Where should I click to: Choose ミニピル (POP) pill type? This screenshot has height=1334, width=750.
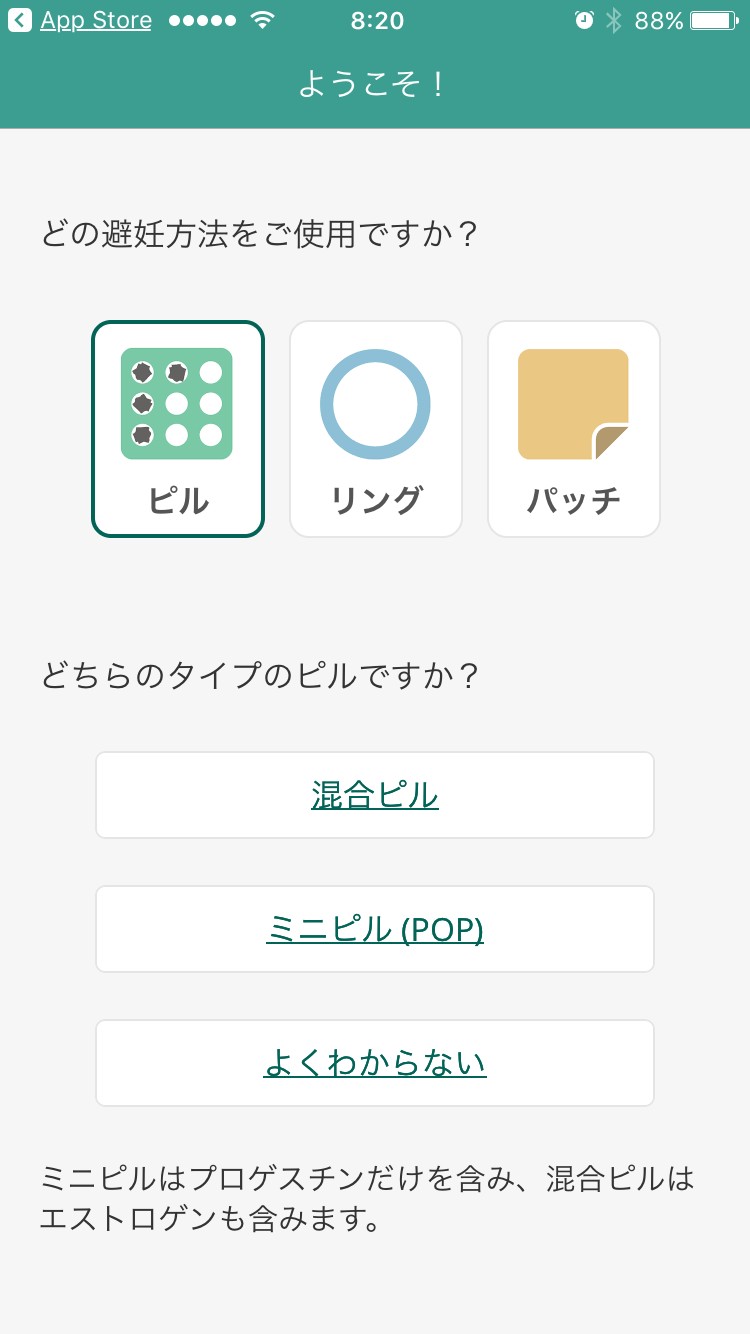tap(375, 929)
